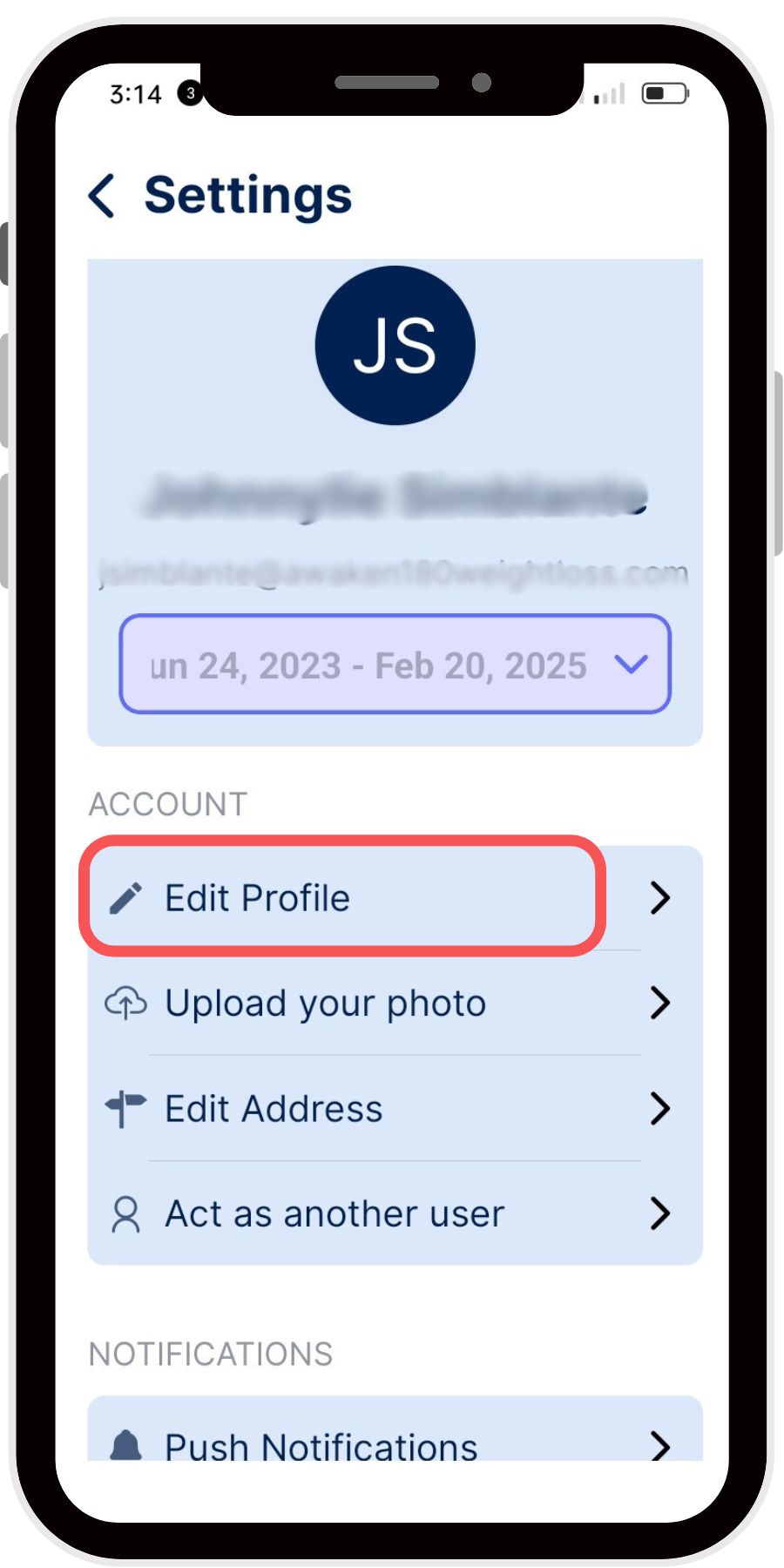This screenshot has height=1568, width=784.
Task: Go back from Settings
Action: pyautogui.click(x=103, y=195)
